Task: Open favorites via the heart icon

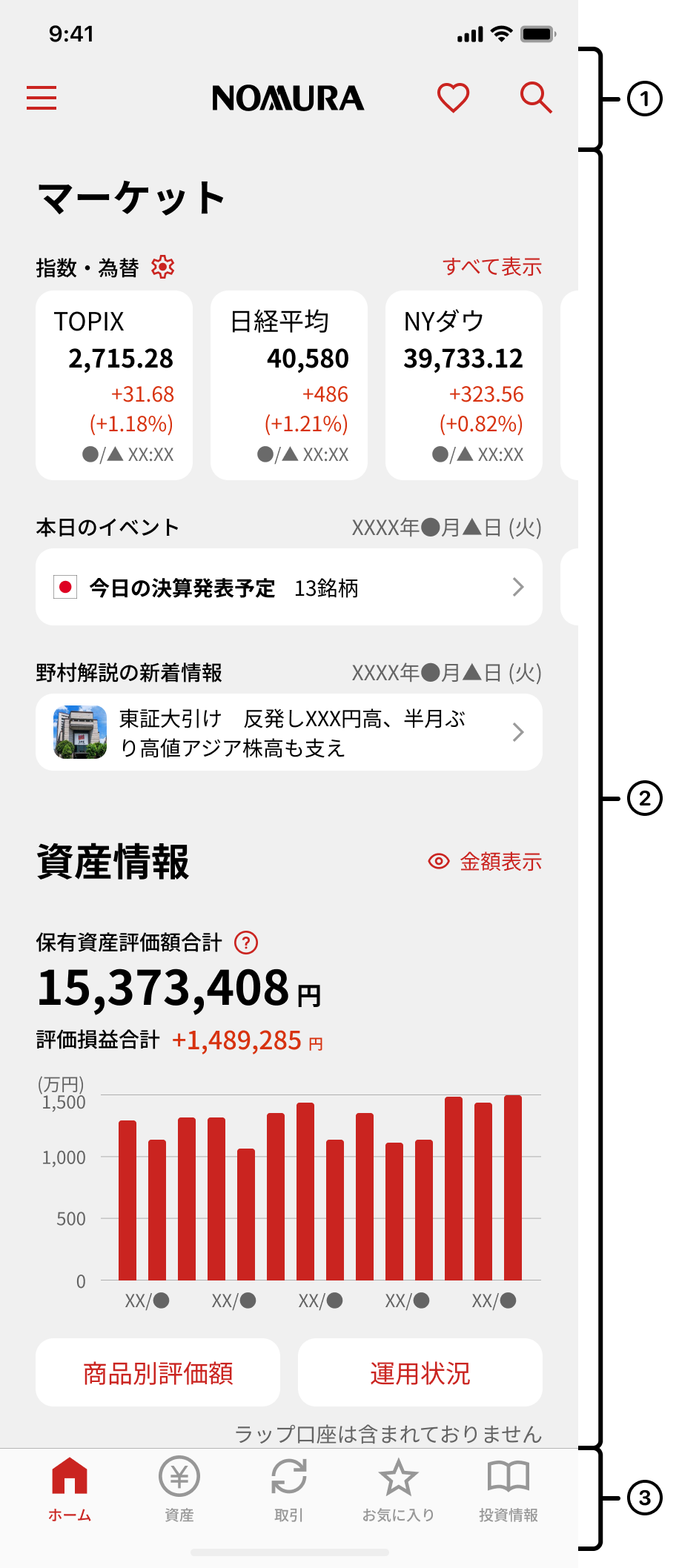Action: click(x=453, y=98)
